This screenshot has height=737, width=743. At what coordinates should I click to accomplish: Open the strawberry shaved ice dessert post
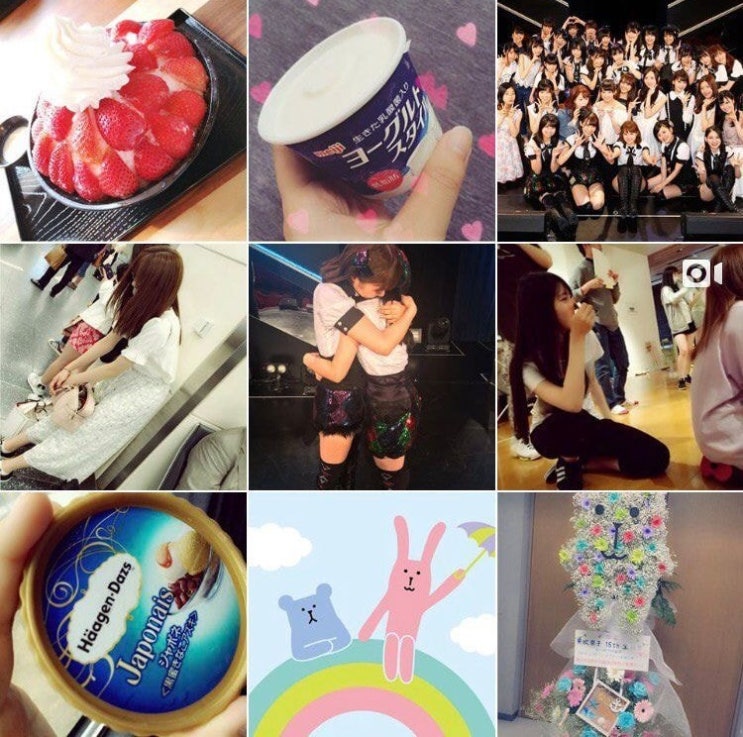pos(122,120)
